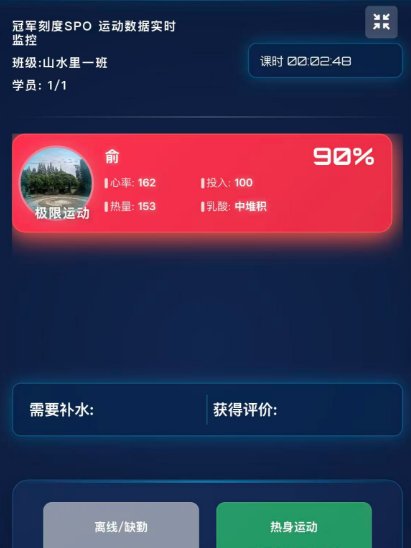Viewport: 411px width, 548px height.
Task: Exit fullscreen with the collapse icon
Action: pyautogui.click(x=381, y=22)
